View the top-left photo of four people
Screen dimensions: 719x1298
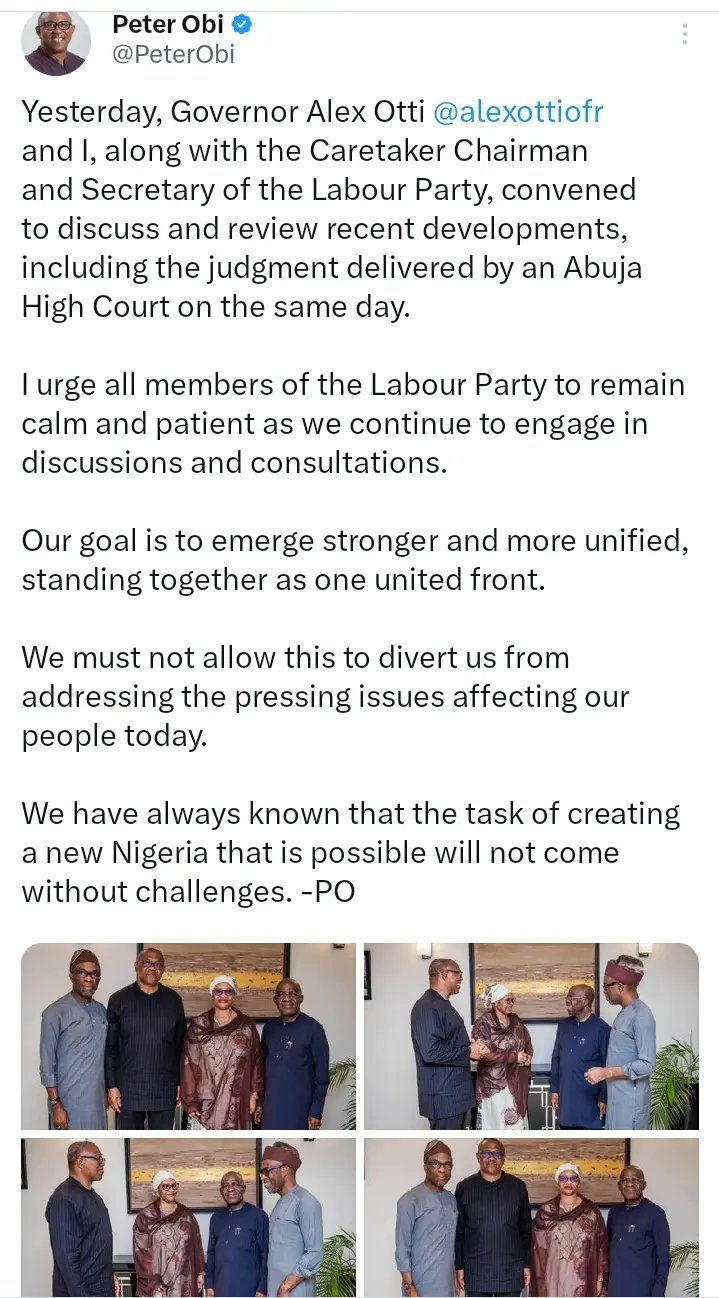pyautogui.click(x=188, y=1036)
